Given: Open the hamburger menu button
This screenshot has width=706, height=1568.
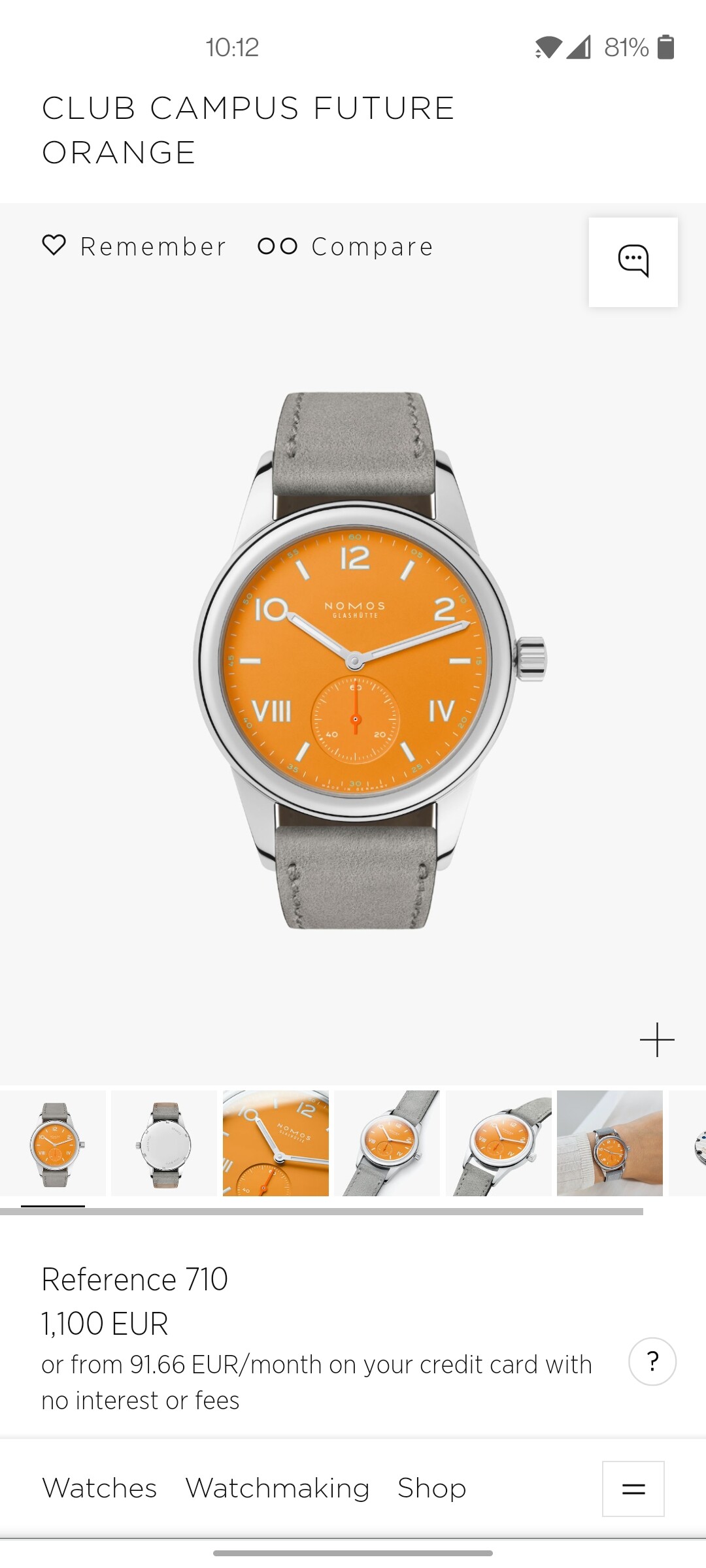Looking at the screenshot, I should [633, 1489].
